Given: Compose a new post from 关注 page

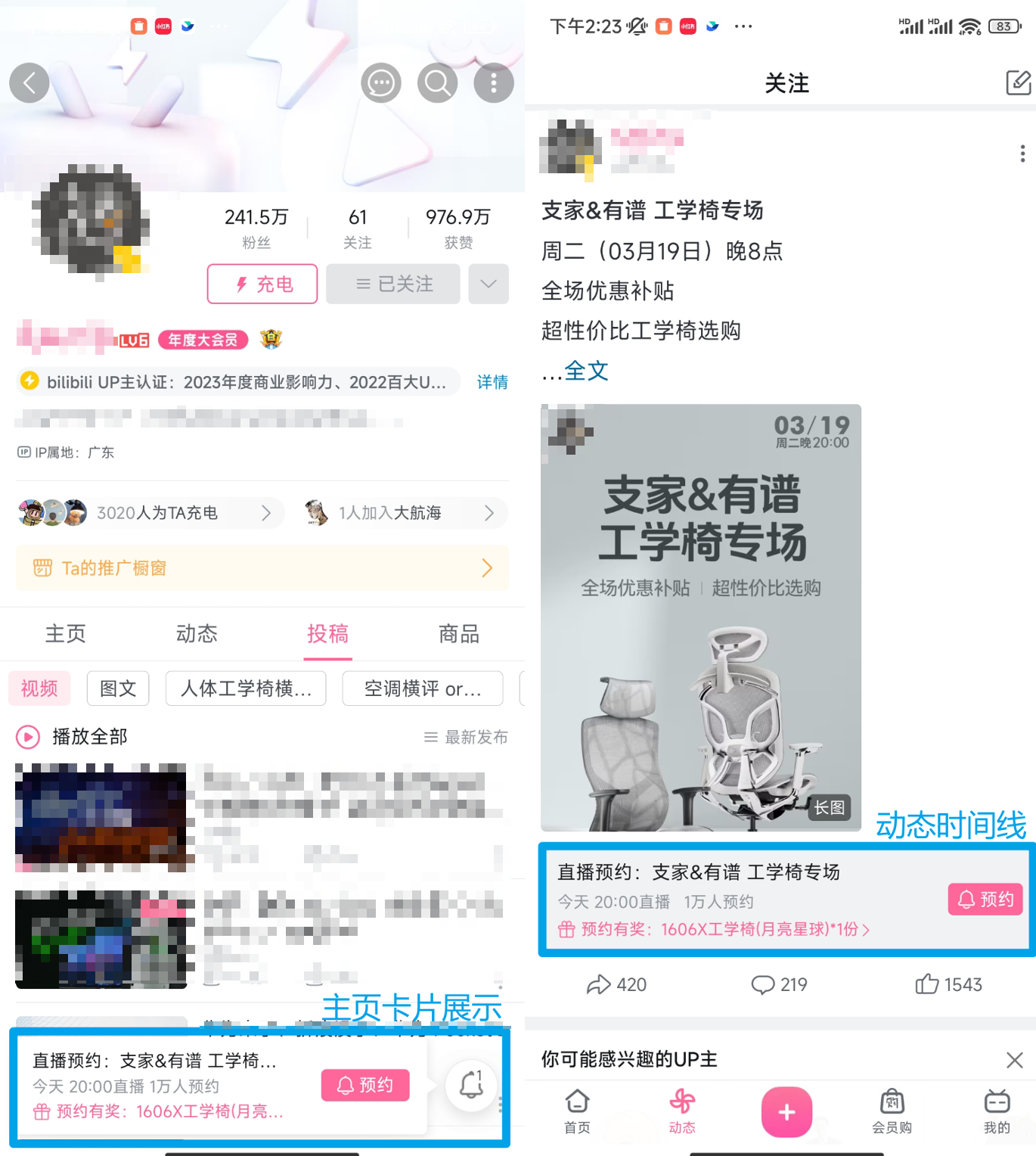Looking at the screenshot, I should tap(1018, 82).
